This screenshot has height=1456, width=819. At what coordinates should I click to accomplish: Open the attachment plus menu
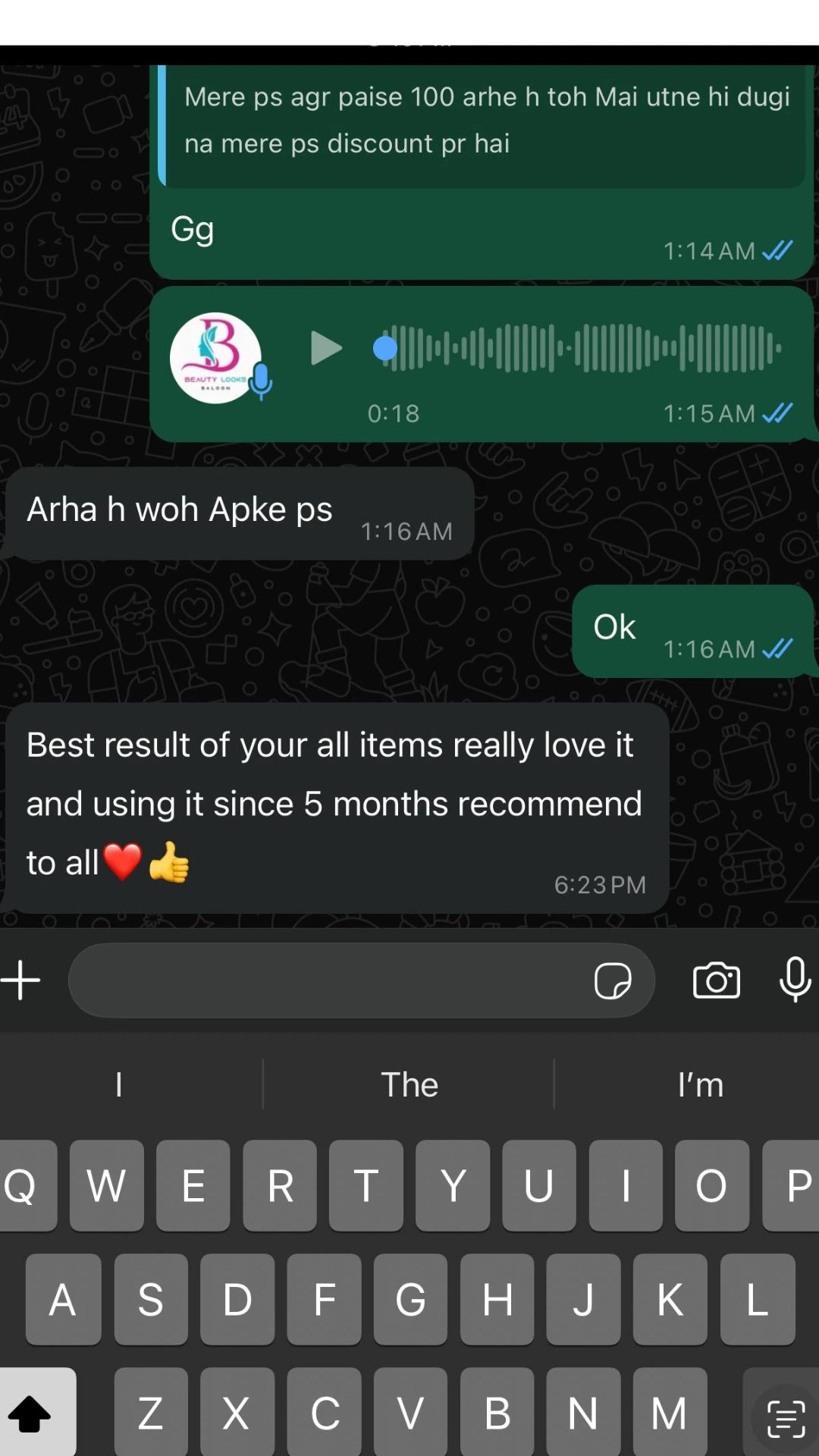click(x=21, y=980)
